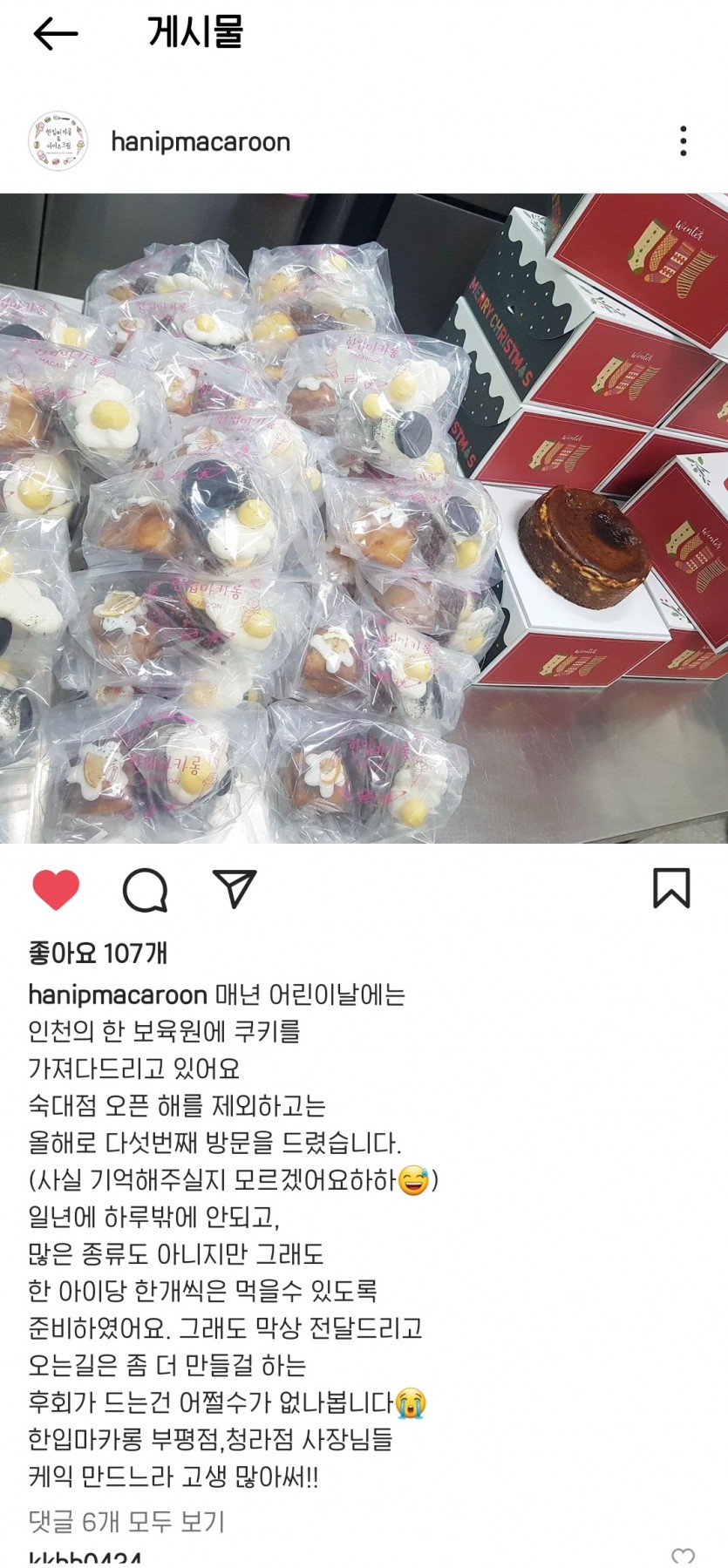728x1568 pixels.
Task: Open the hanipmacaroon username in the post header
Action: [201, 142]
